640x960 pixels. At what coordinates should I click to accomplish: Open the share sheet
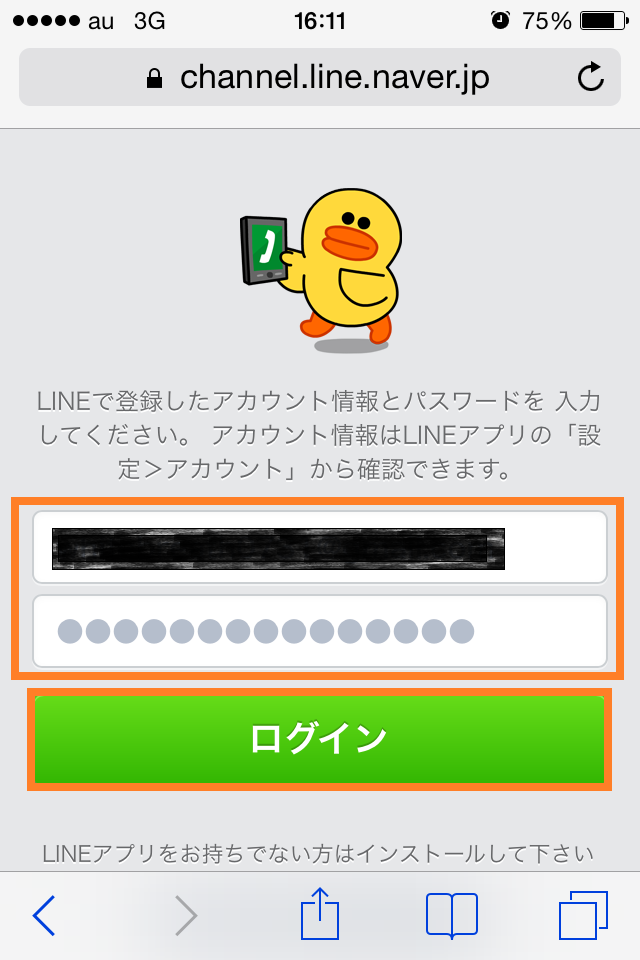pyautogui.click(x=320, y=913)
